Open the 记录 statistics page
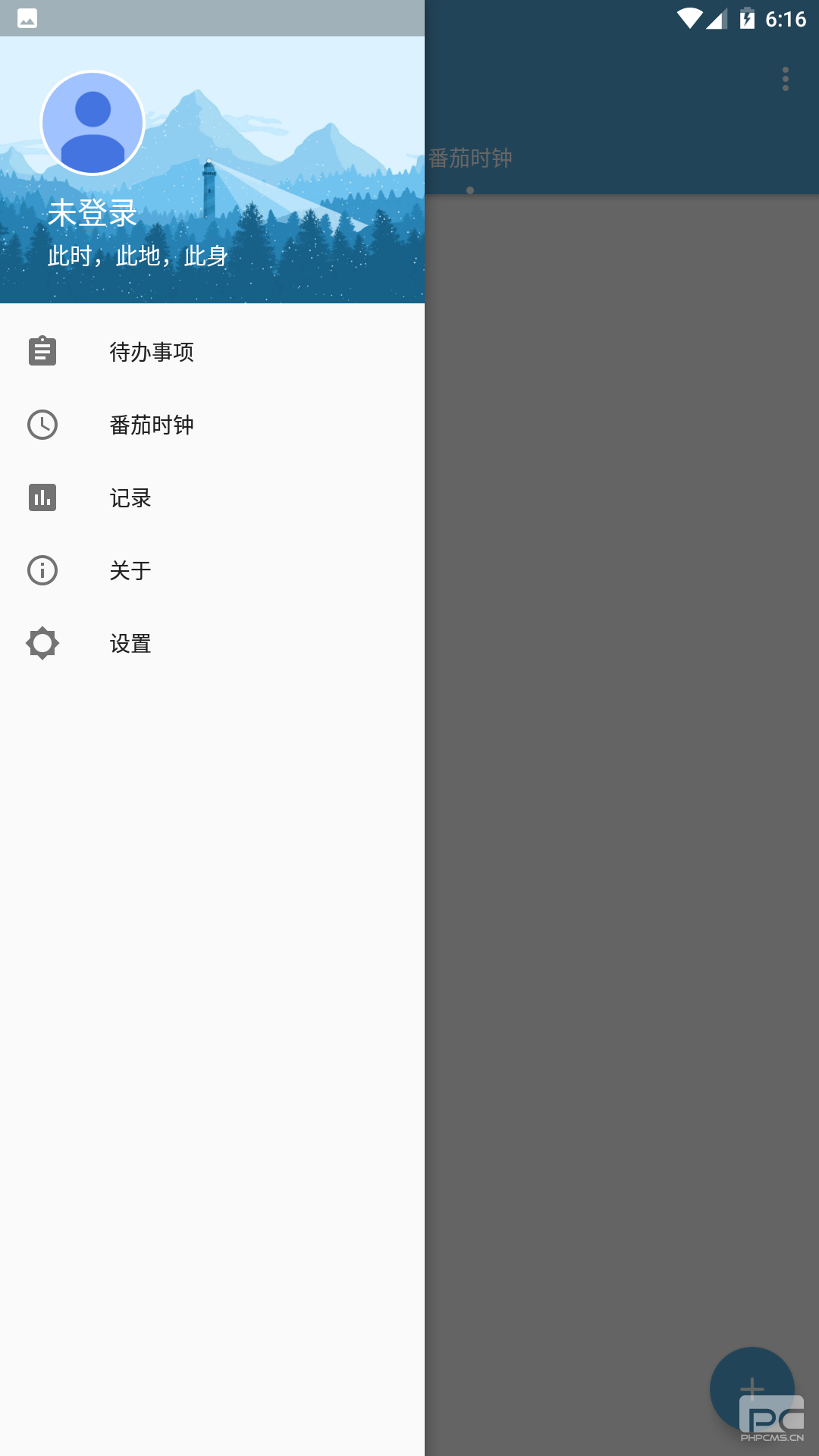This screenshot has width=819, height=1456. point(212,497)
